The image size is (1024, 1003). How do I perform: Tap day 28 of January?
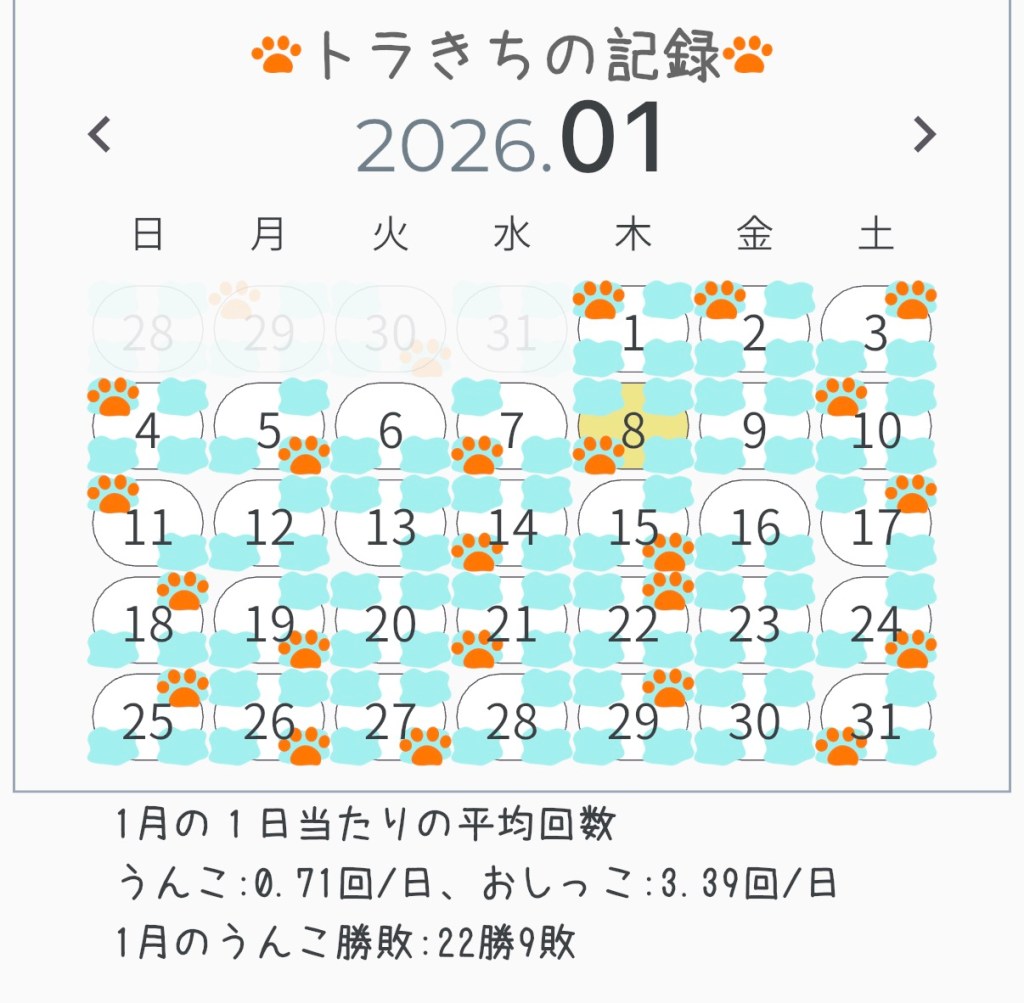[x=512, y=721]
